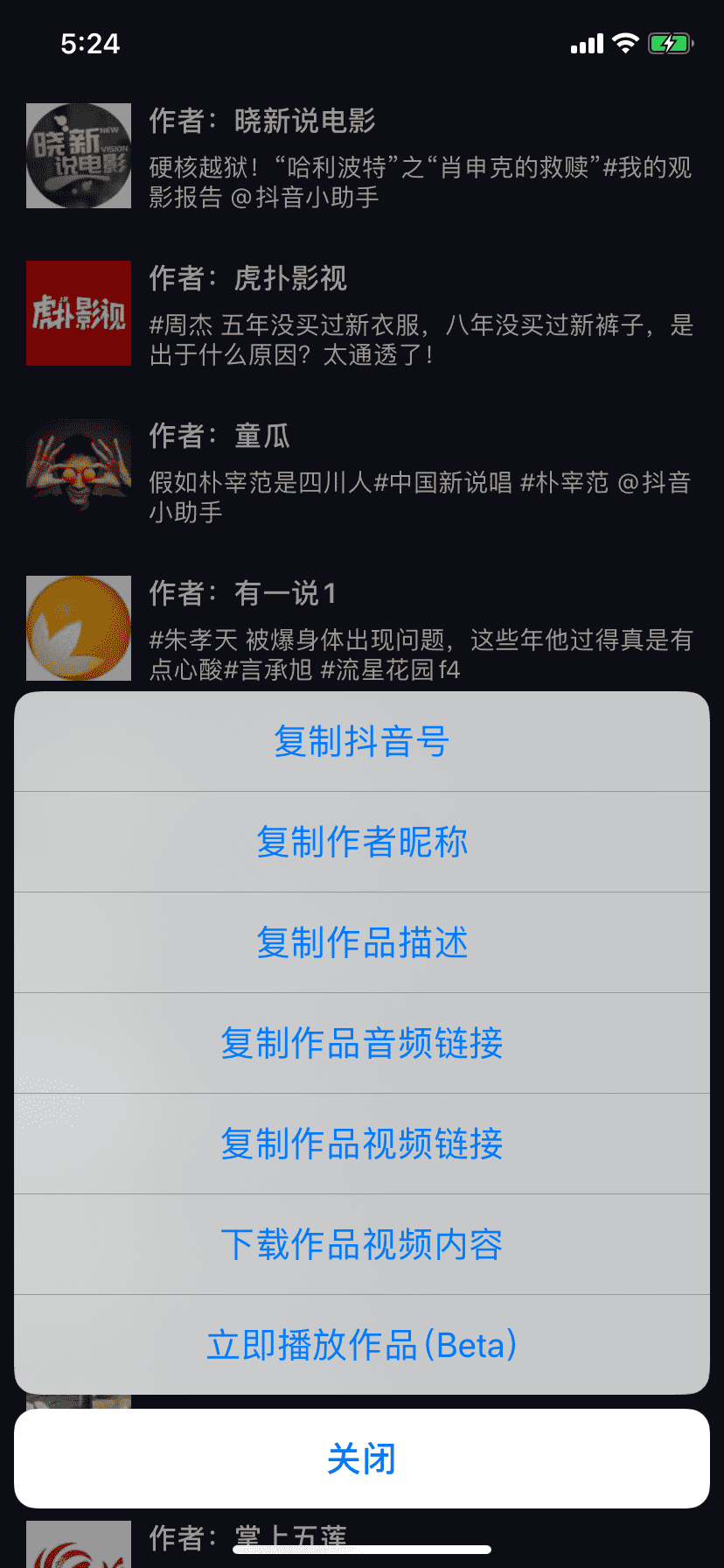The image size is (724, 1568).
Task: Select 复制作品视频链接 option
Action: tap(362, 1144)
